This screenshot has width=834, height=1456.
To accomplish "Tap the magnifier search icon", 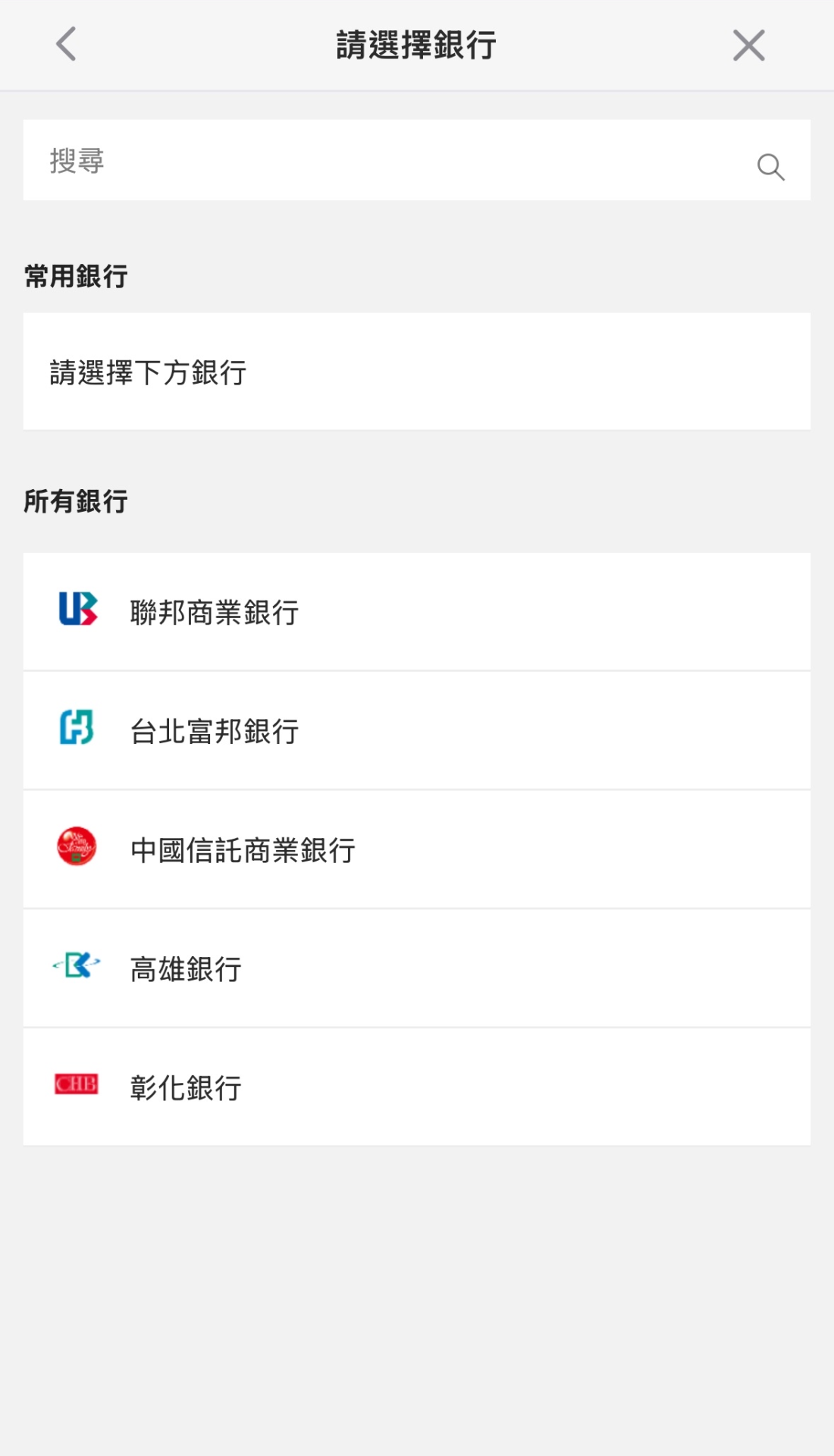I will 770,167.
